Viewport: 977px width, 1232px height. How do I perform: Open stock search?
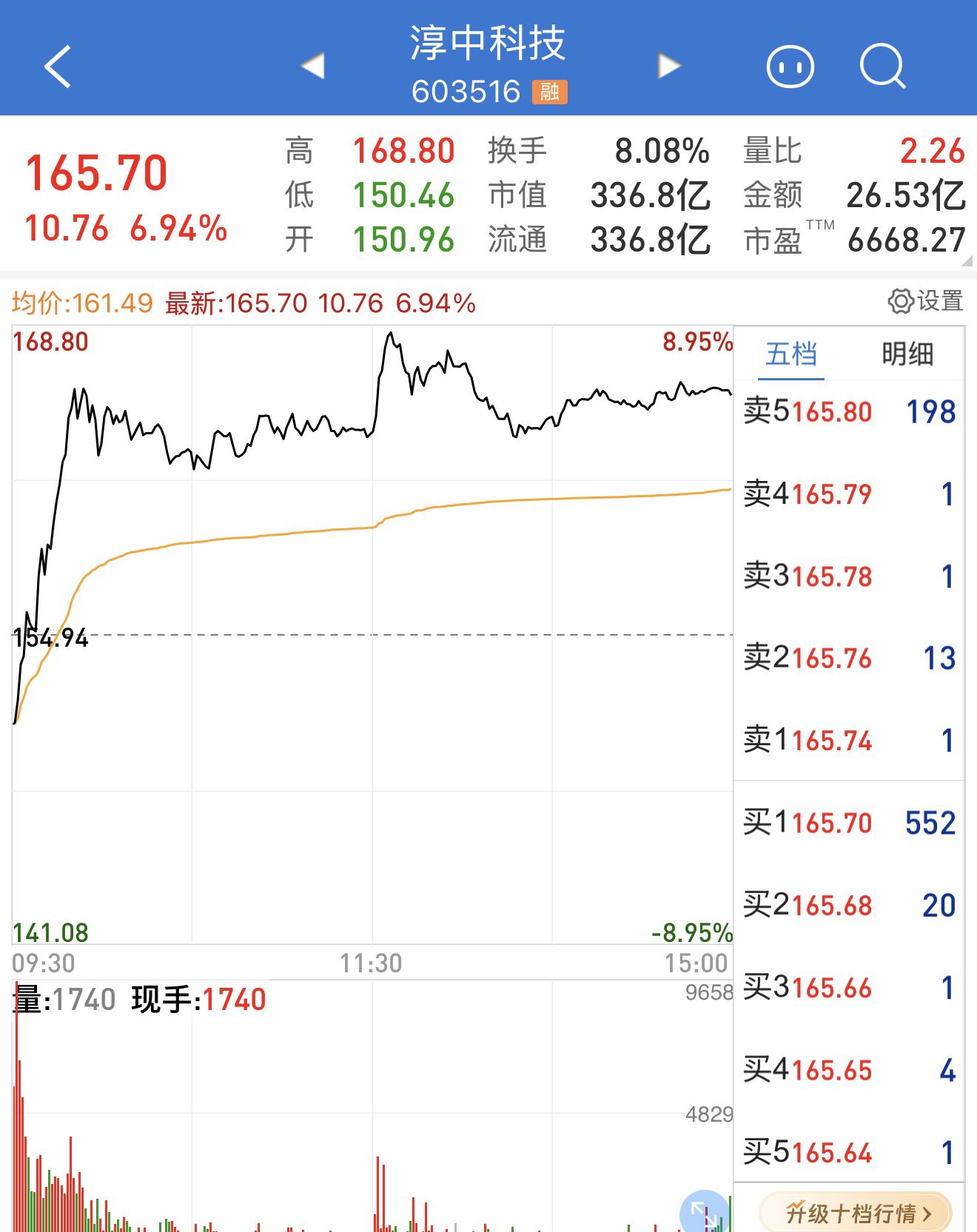[882, 67]
